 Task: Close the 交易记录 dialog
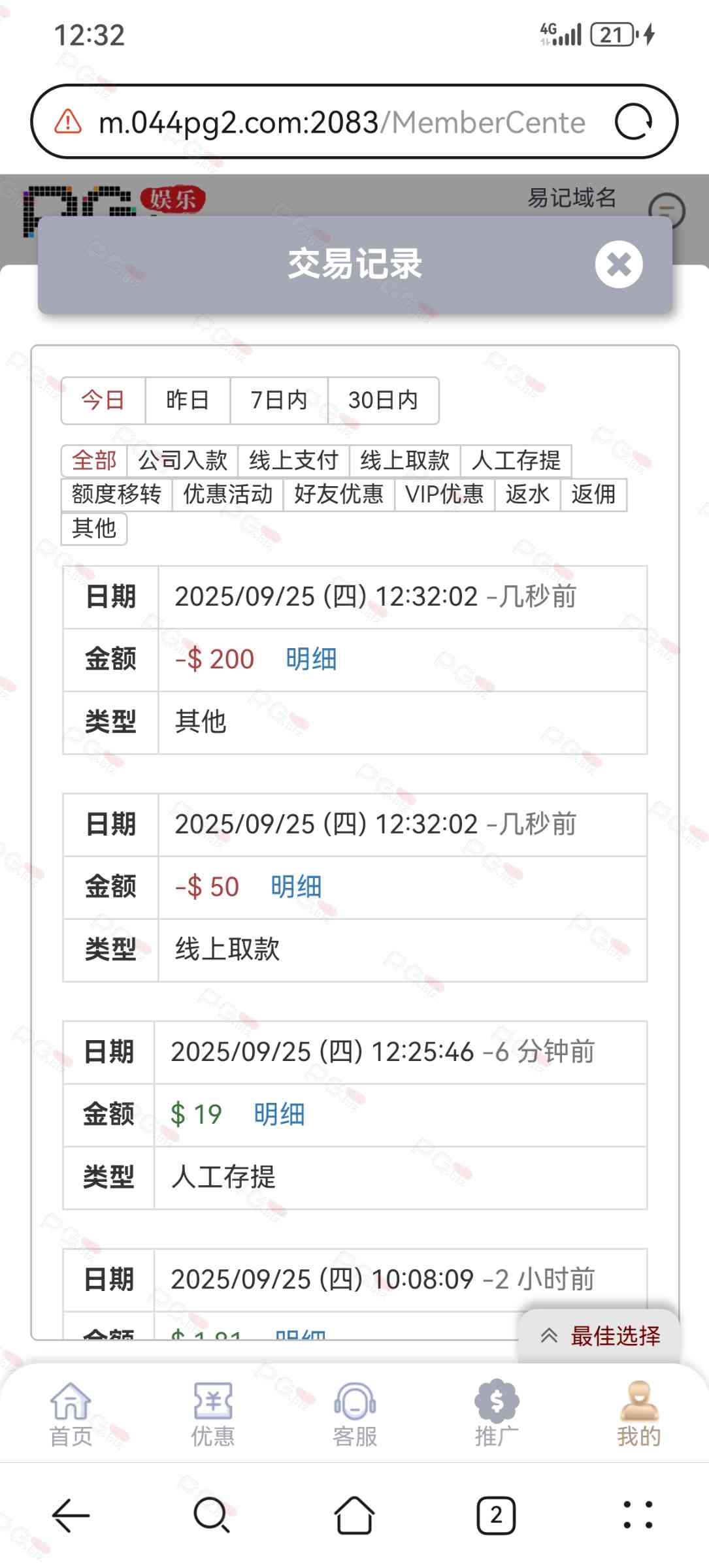618,265
